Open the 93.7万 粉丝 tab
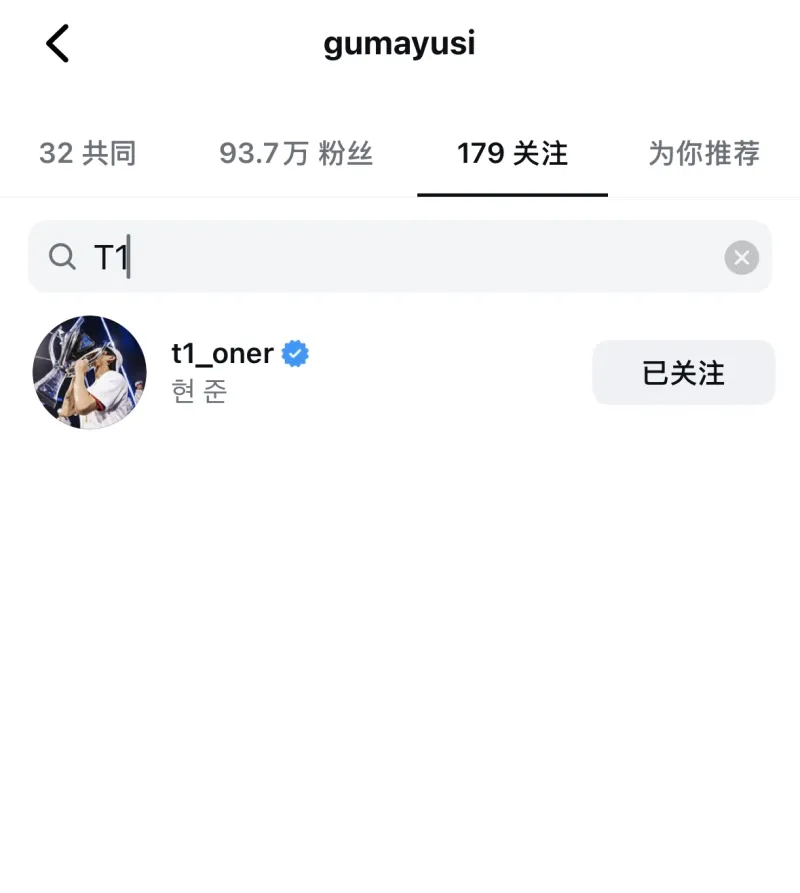The width and height of the screenshot is (800, 893). point(296,153)
